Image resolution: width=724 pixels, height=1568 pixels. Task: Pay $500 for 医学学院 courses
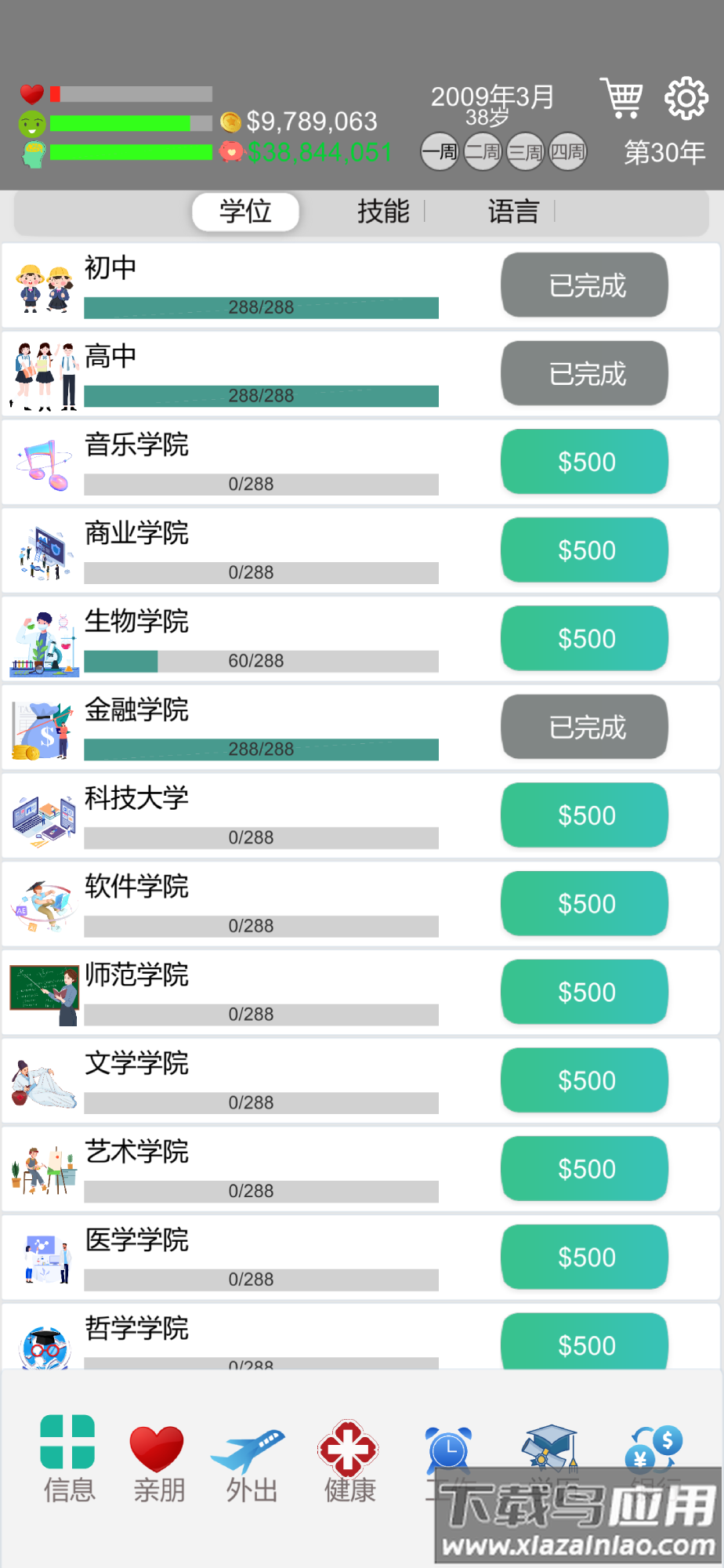point(584,1258)
